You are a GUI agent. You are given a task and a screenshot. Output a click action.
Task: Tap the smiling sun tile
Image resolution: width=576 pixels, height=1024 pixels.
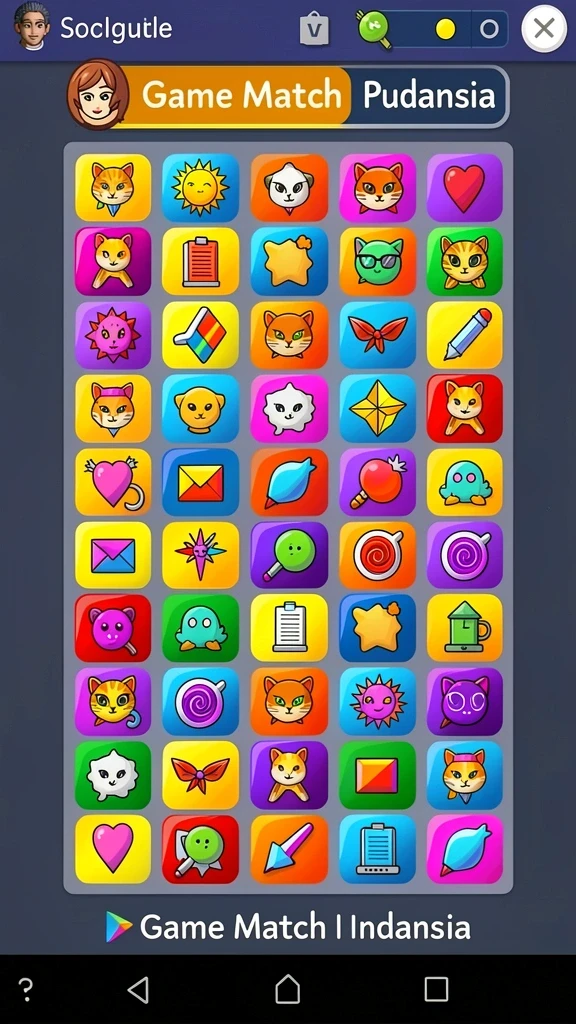[x=200, y=187]
